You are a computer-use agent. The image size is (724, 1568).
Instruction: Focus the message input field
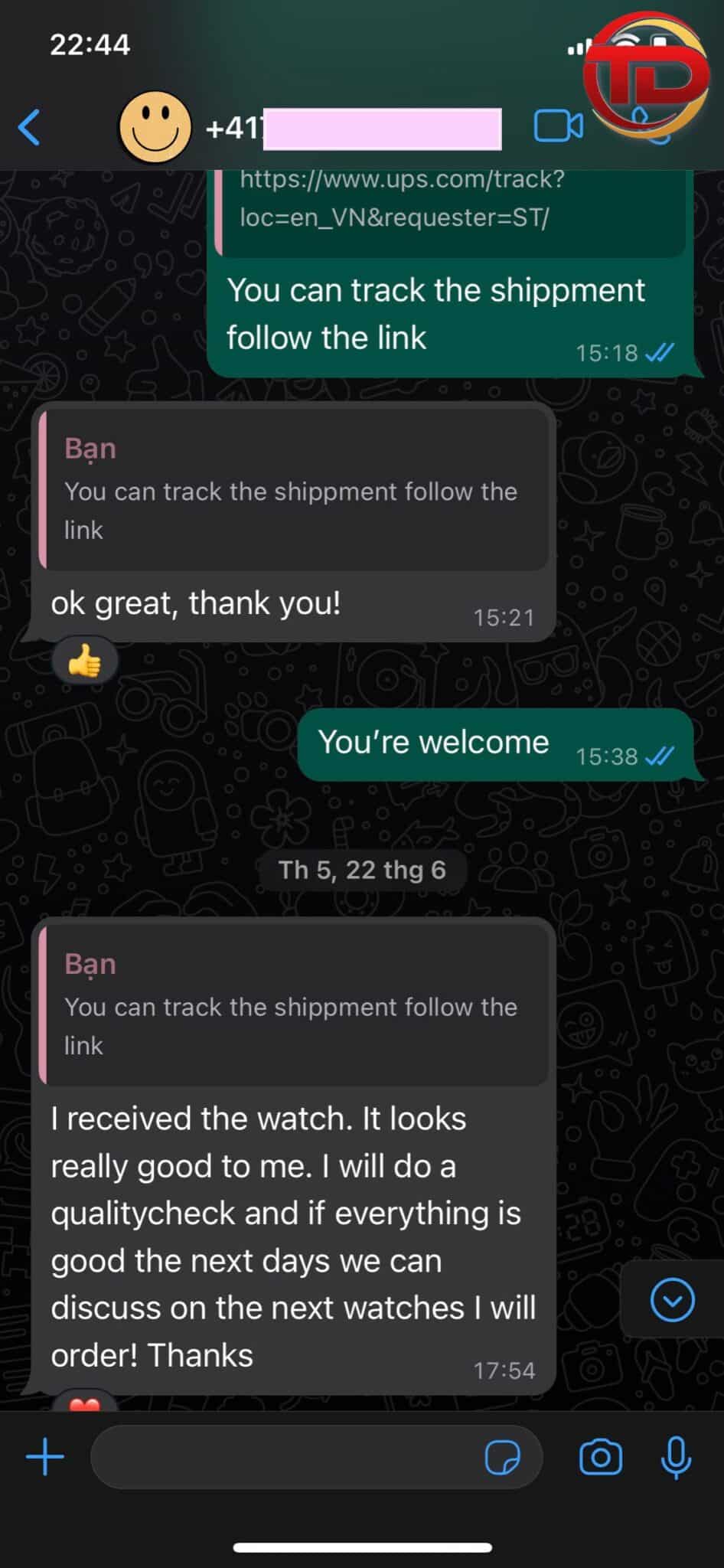point(283,1457)
